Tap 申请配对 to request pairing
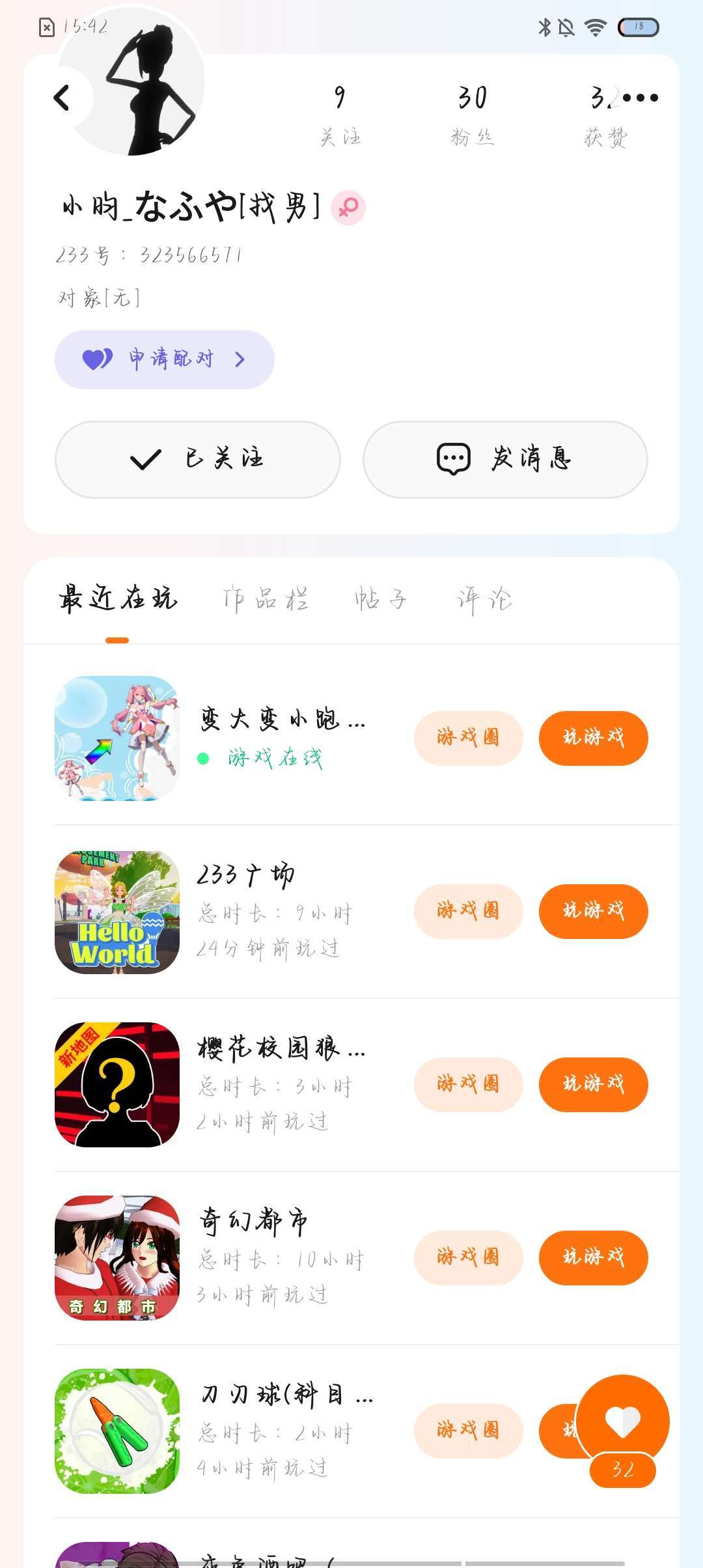 tap(165, 359)
